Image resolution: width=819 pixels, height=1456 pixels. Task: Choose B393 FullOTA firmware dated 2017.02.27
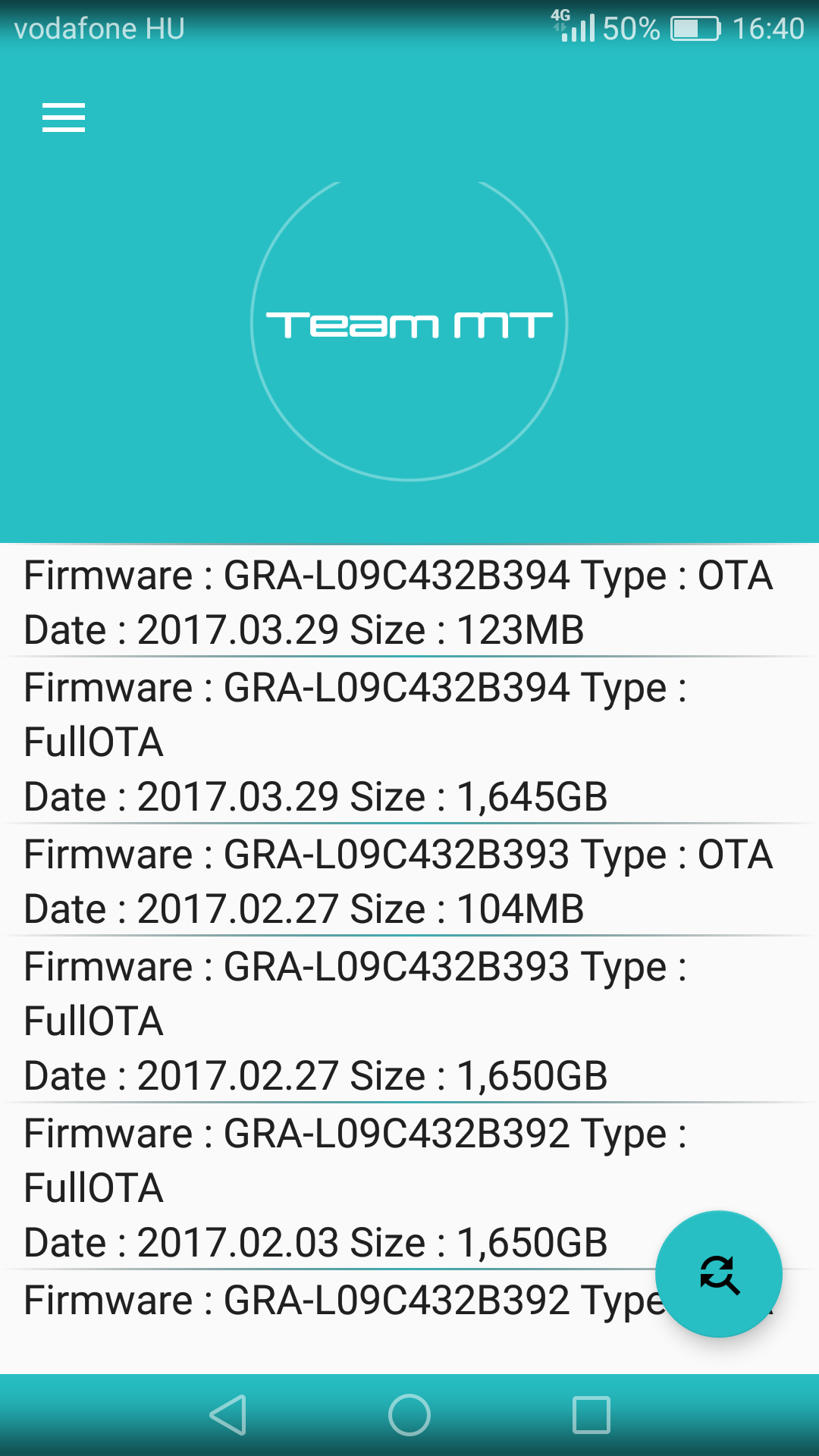[x=409, y=1020]
